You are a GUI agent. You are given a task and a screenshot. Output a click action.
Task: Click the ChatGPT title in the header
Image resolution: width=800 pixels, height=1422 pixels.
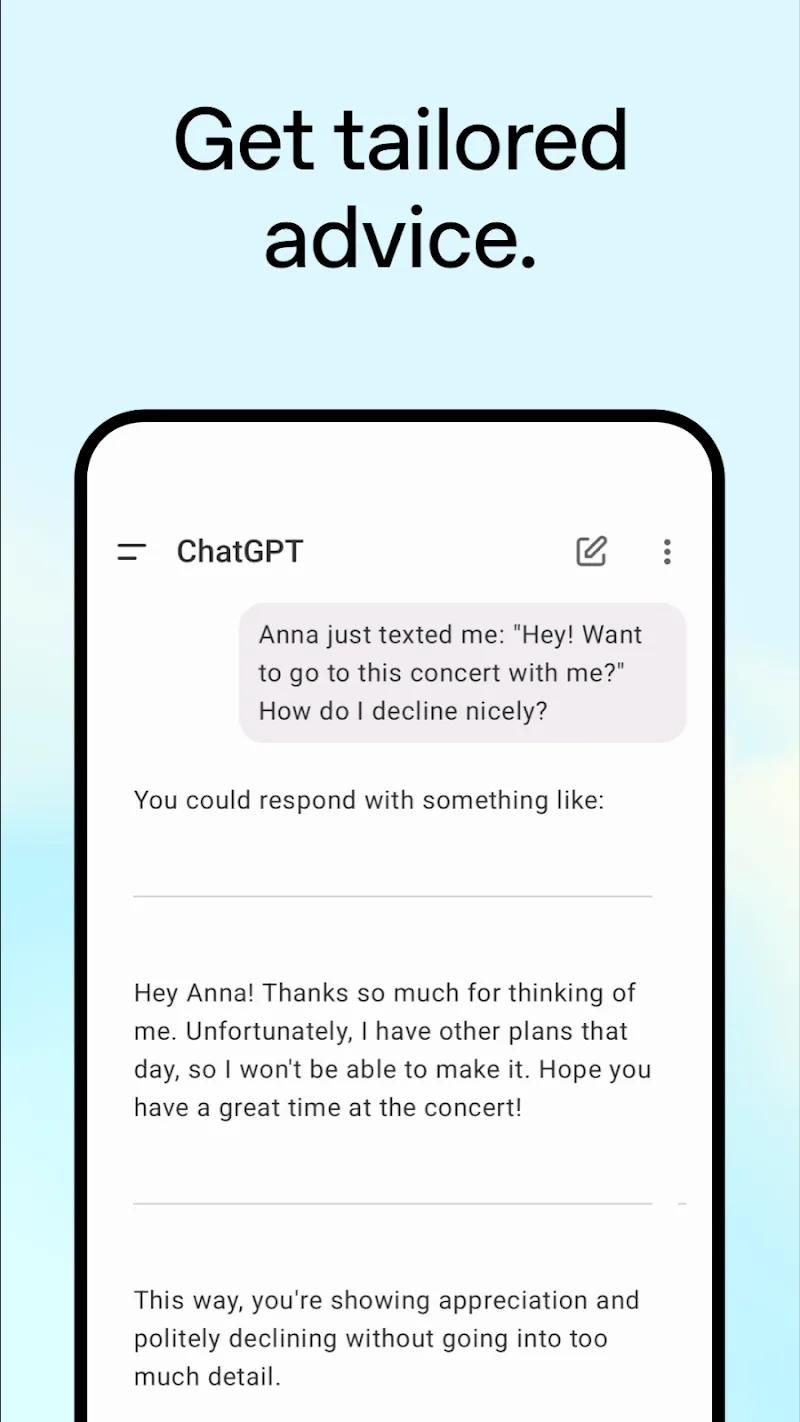tap(240, 550)
